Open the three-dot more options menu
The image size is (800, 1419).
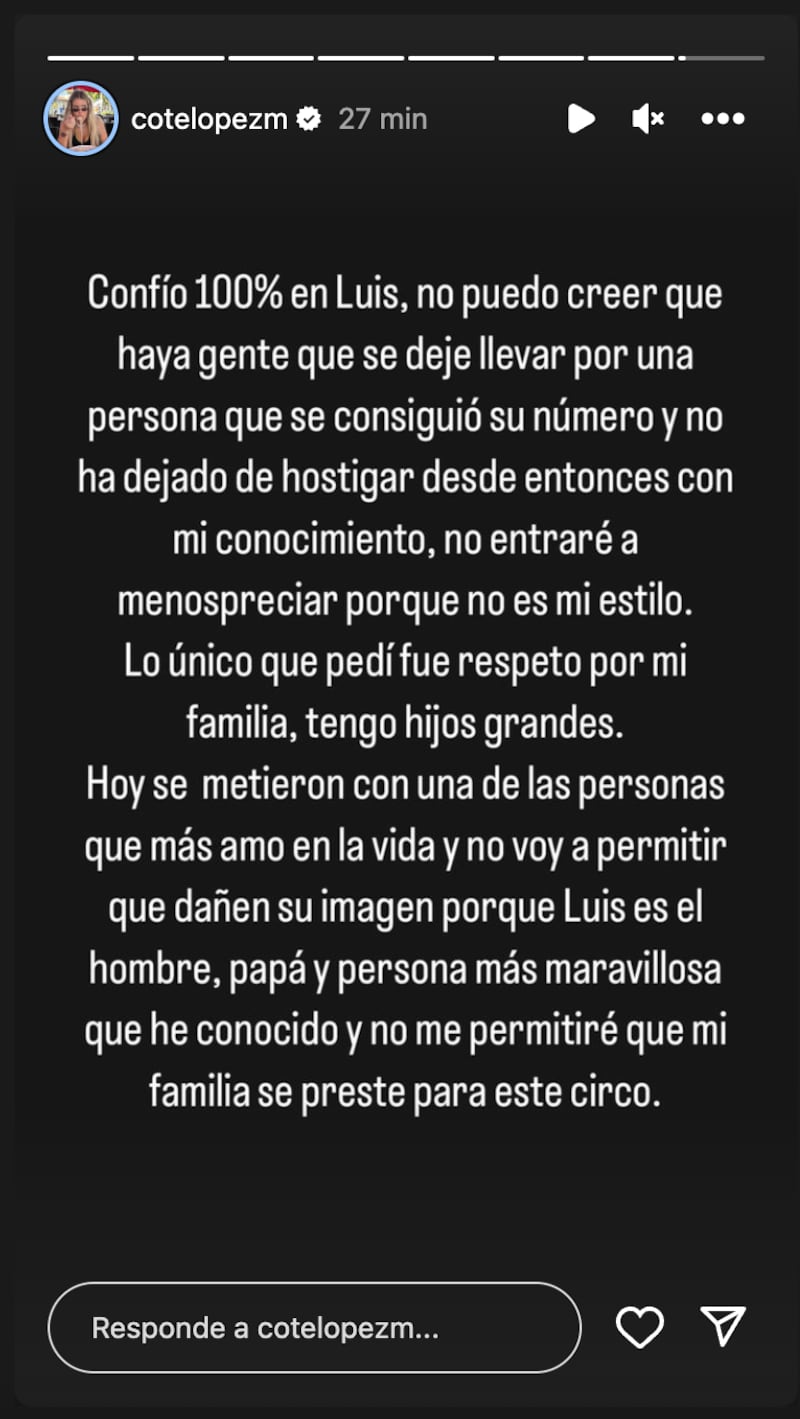tap(722, 119)
